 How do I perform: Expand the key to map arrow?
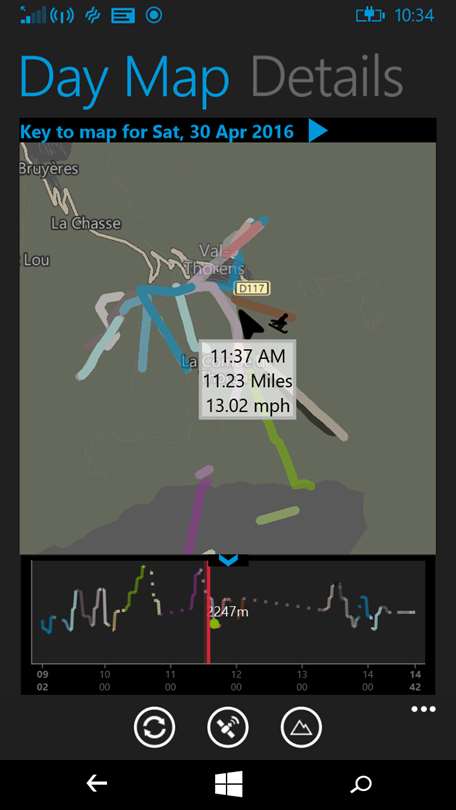click(318, 131)
